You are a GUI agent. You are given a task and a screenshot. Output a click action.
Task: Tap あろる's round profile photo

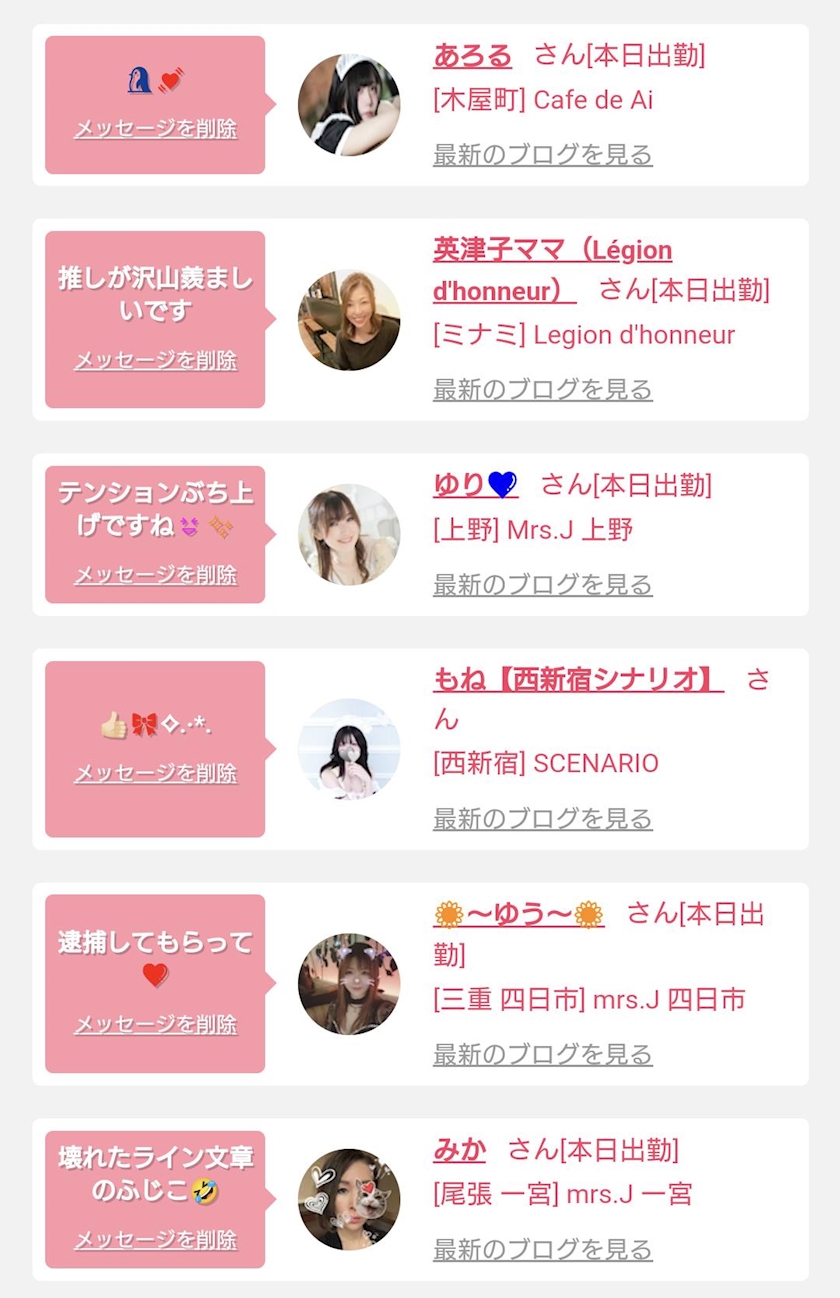349,105
